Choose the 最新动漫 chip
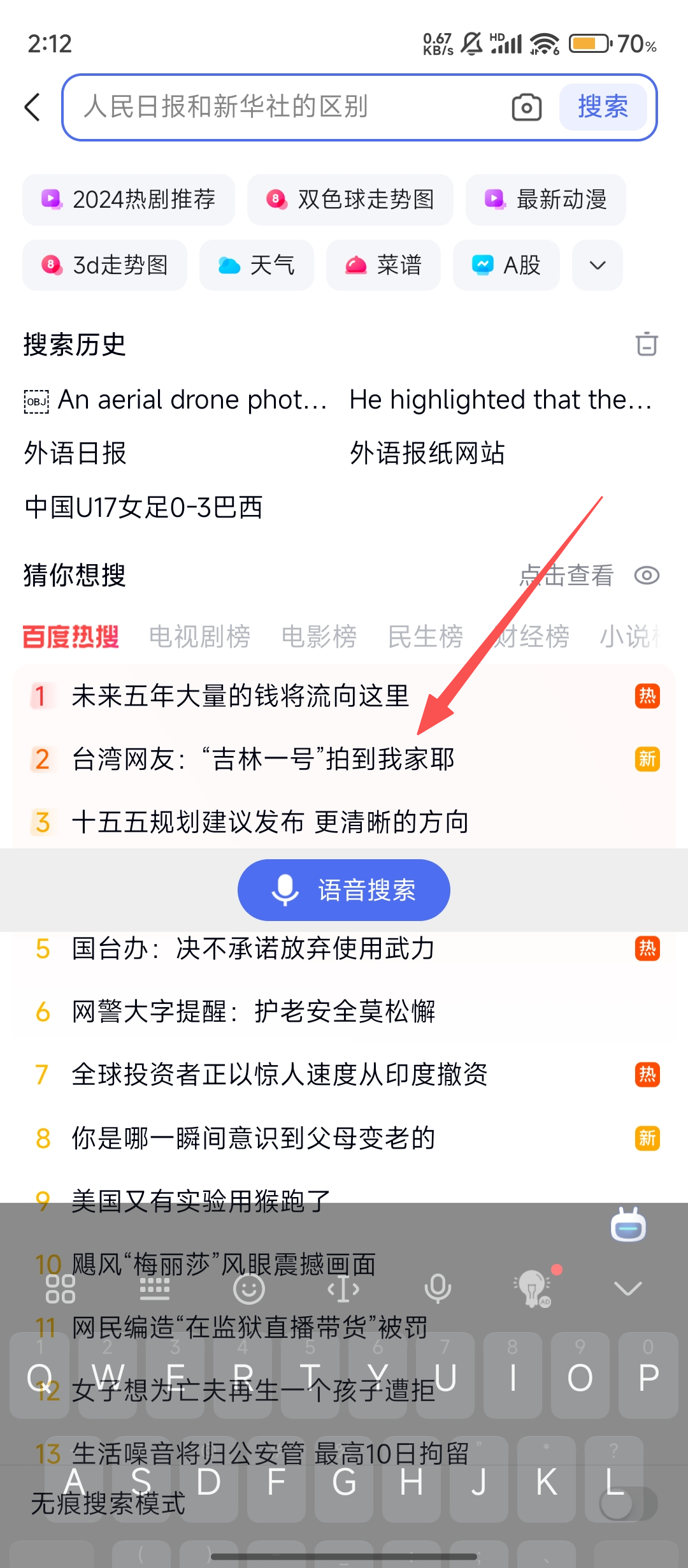The width and height of the screenshot is (688, 1568). click(x=546, y=200)
